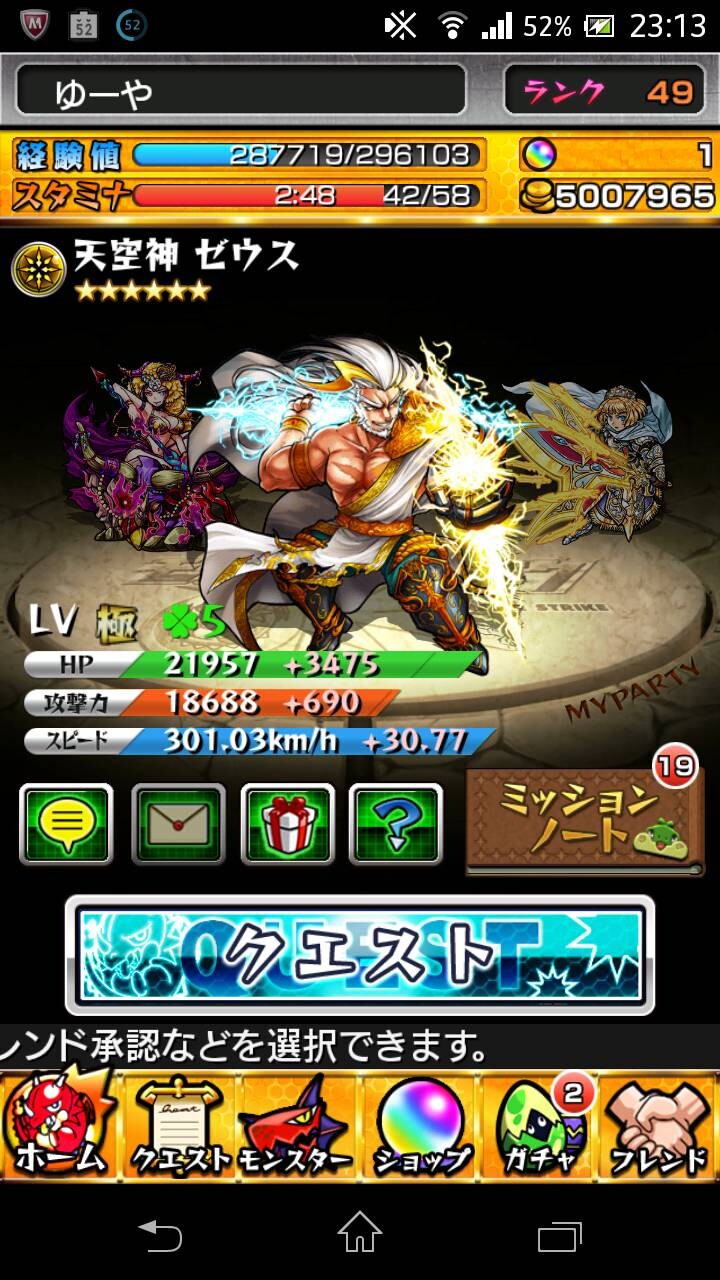720x1280 pixels.
Task: Open the yellow speech bubble news icon
Action: (x=66, y=824)
